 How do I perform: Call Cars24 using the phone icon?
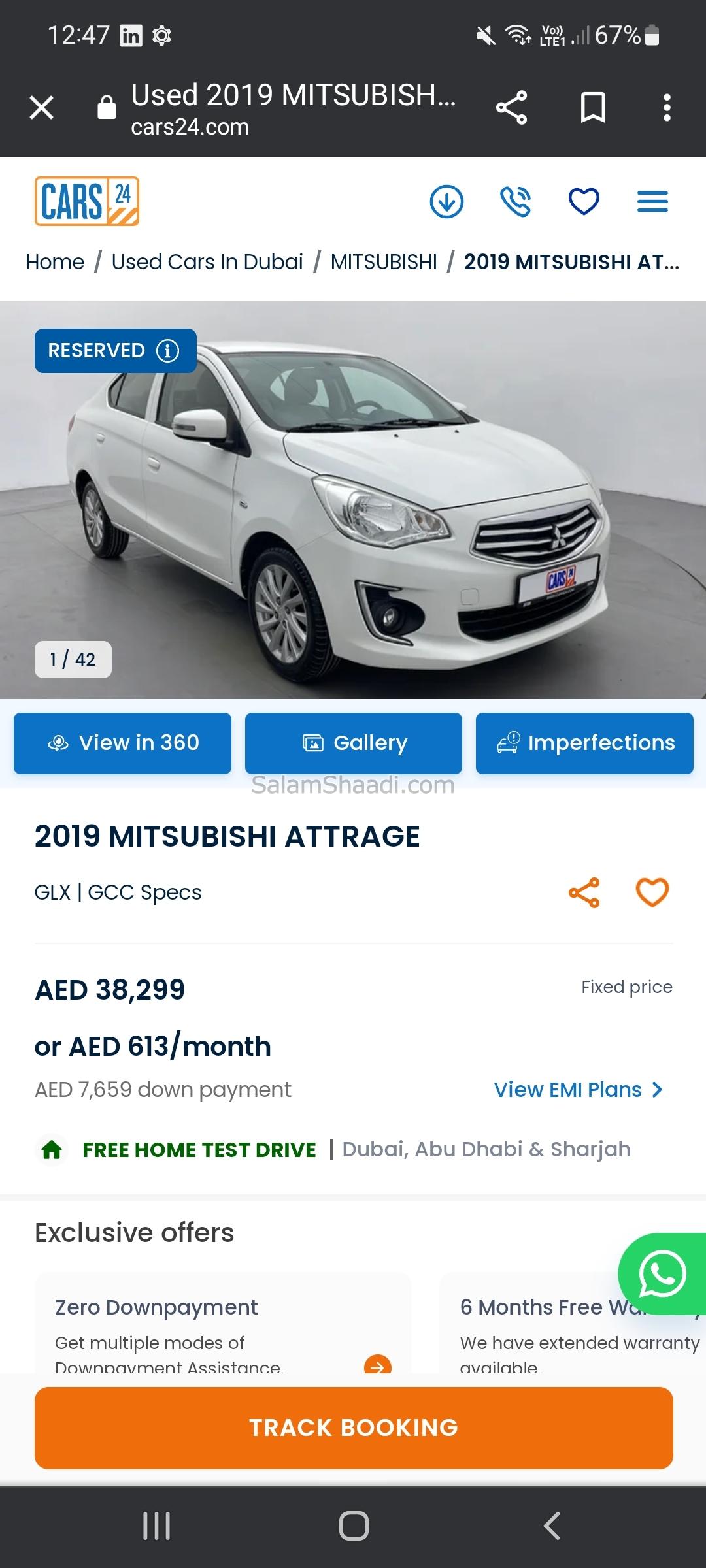pyautogui.click(x=515, y=201)
